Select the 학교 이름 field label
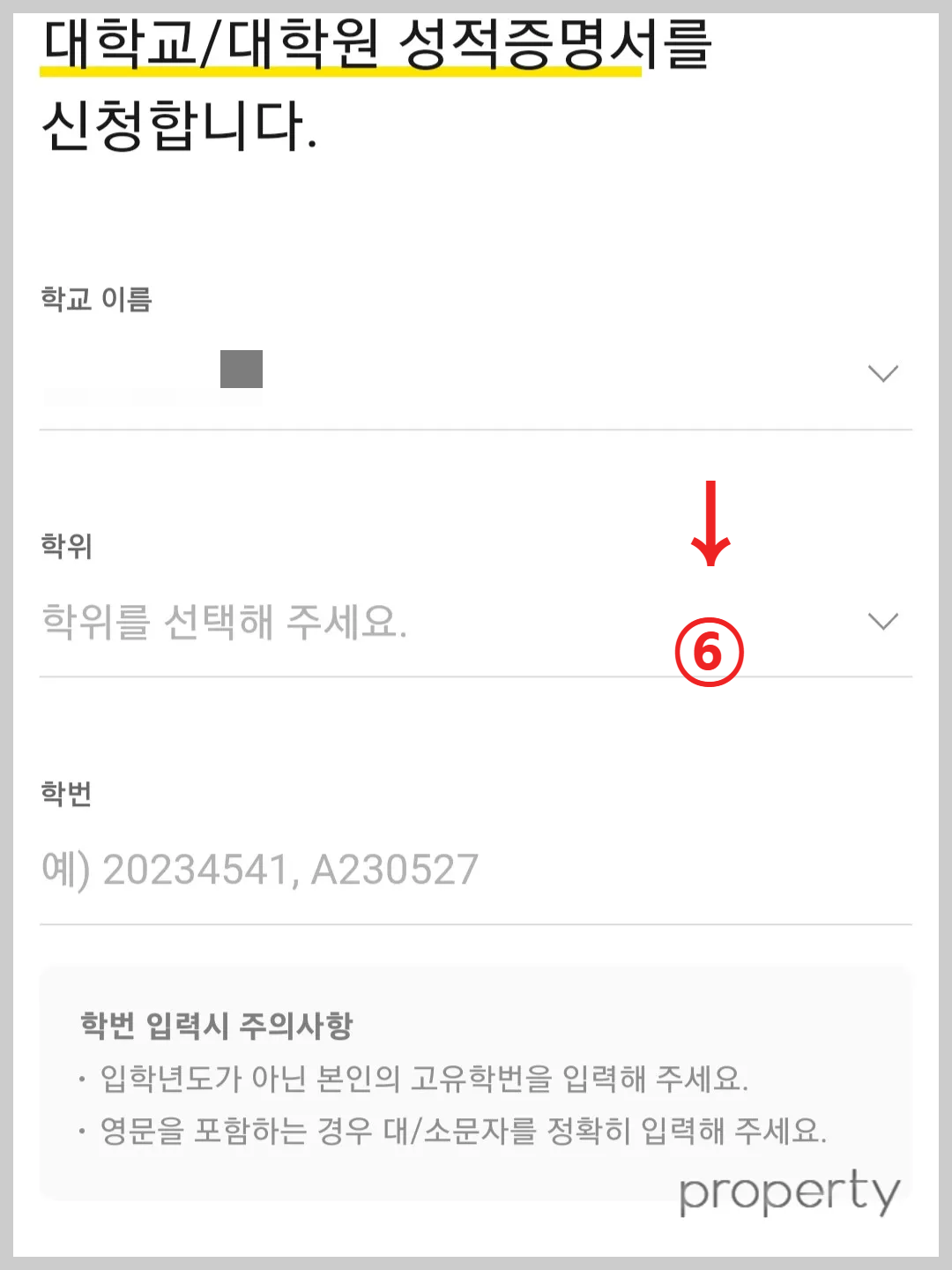This screenshot has width=952, height=1270. click(x=95, y=300)
